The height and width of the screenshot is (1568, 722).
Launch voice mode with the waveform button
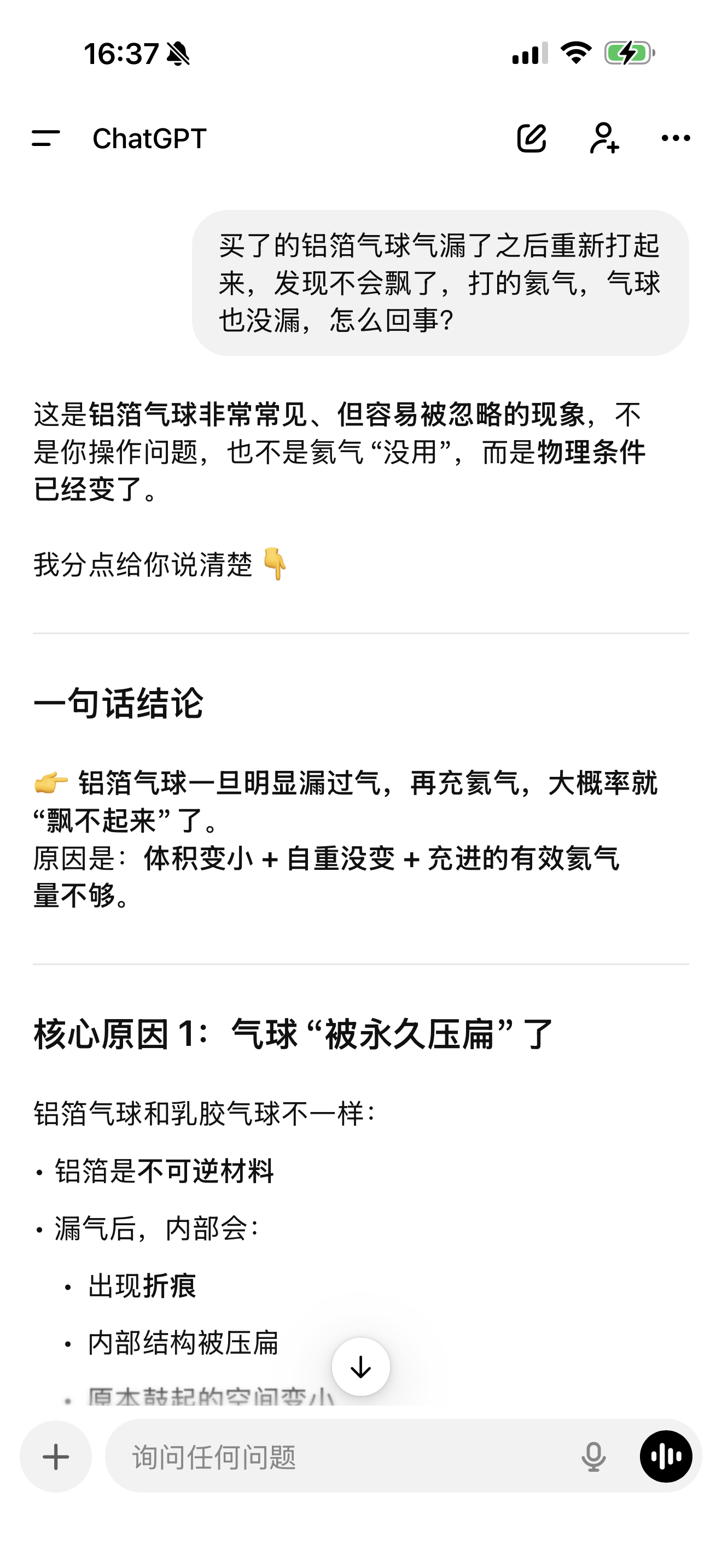(x=666, y=1456)
